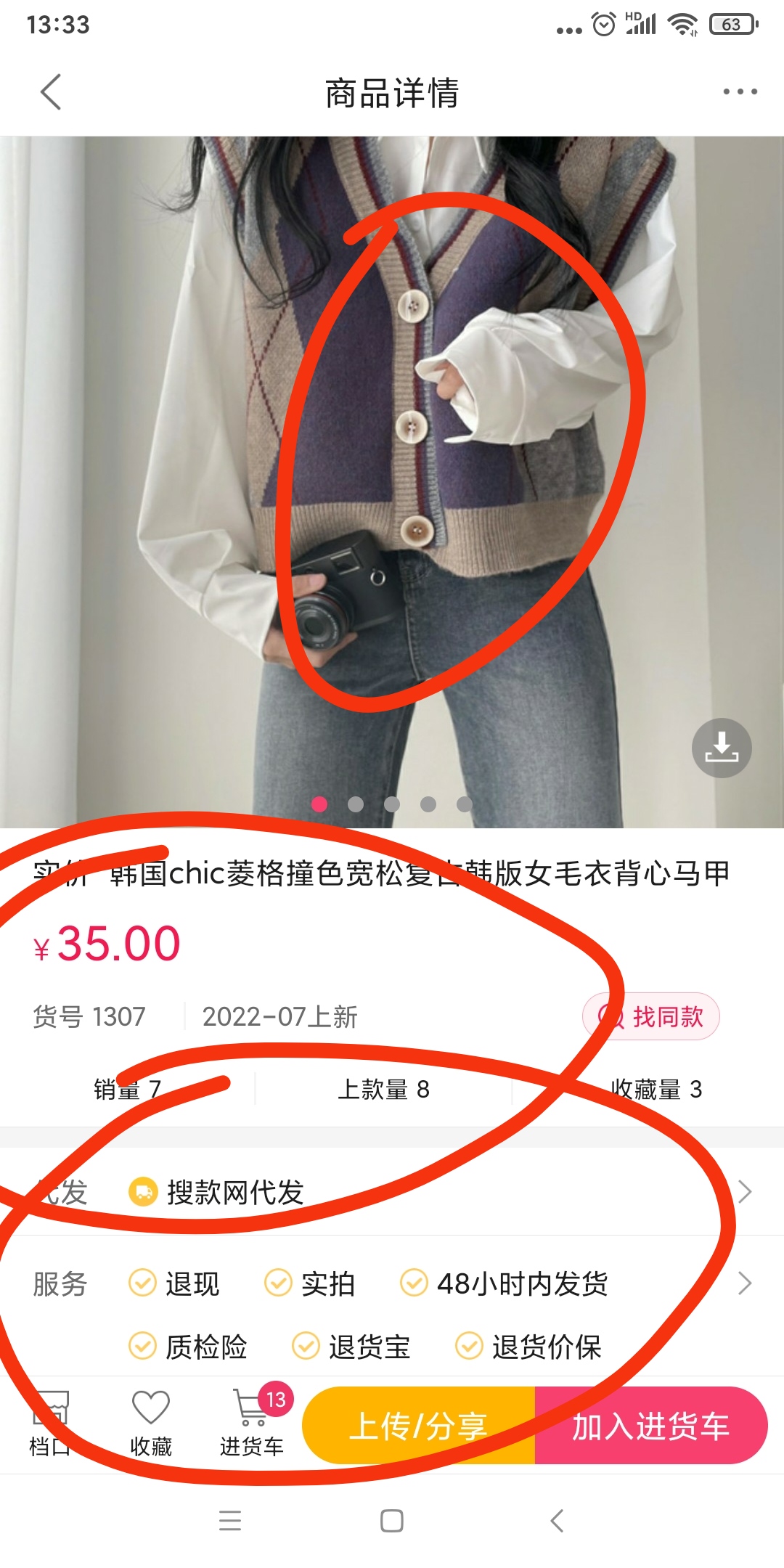The height and width of the screenshot is (1568, 784).
Task: Tap 找同款 to find similar items
Action: pyautogui.click(x=650, y=1016)
